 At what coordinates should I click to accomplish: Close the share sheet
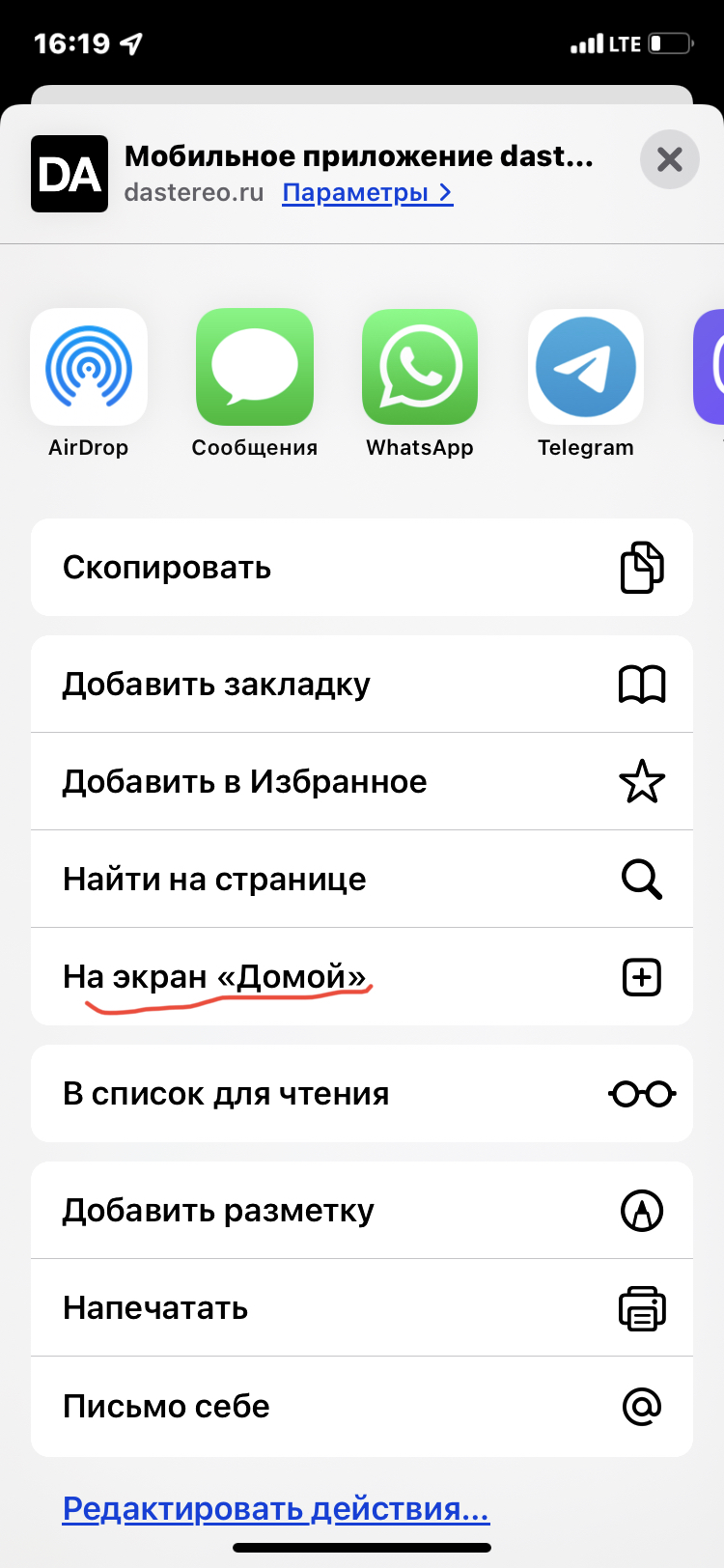pos(669,159)
